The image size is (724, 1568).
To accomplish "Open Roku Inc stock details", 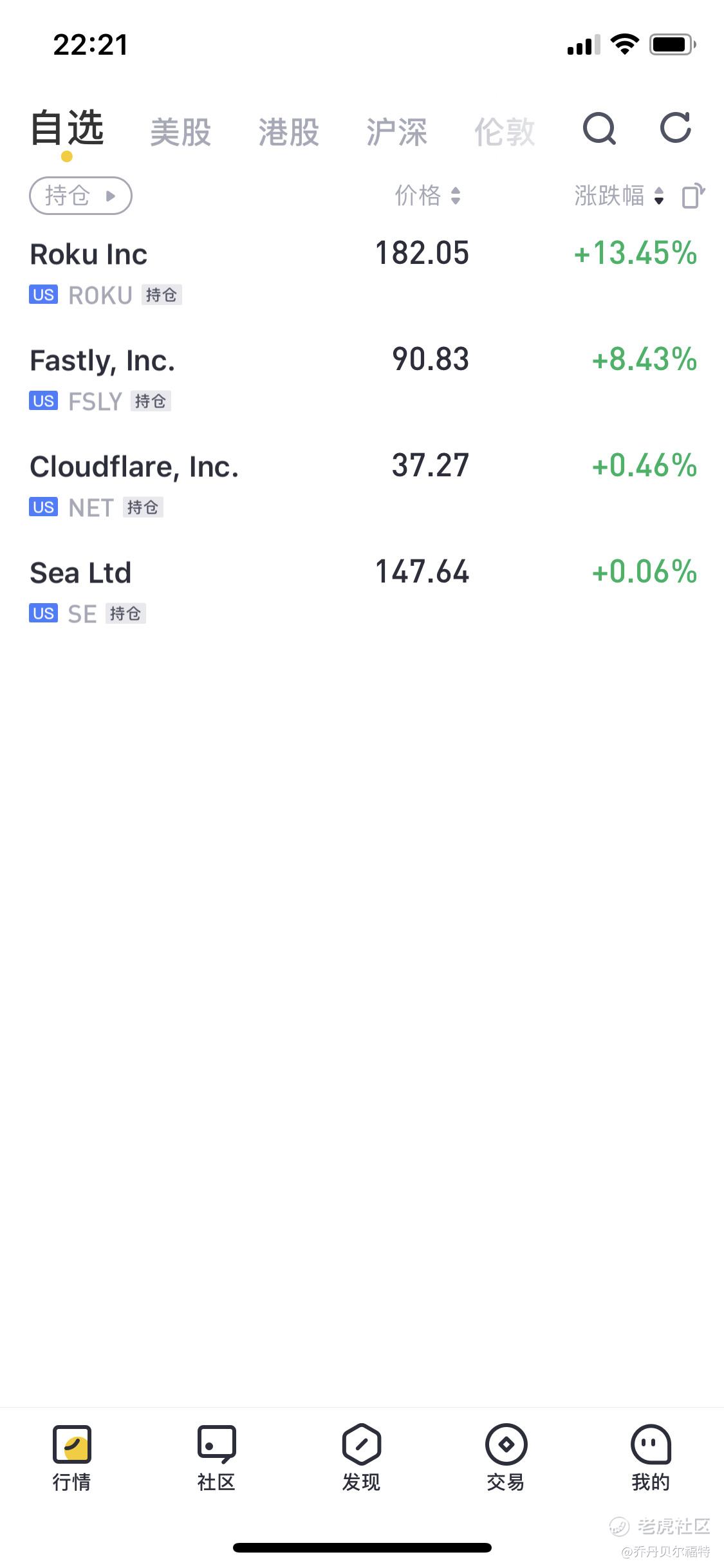I will 362,272.
